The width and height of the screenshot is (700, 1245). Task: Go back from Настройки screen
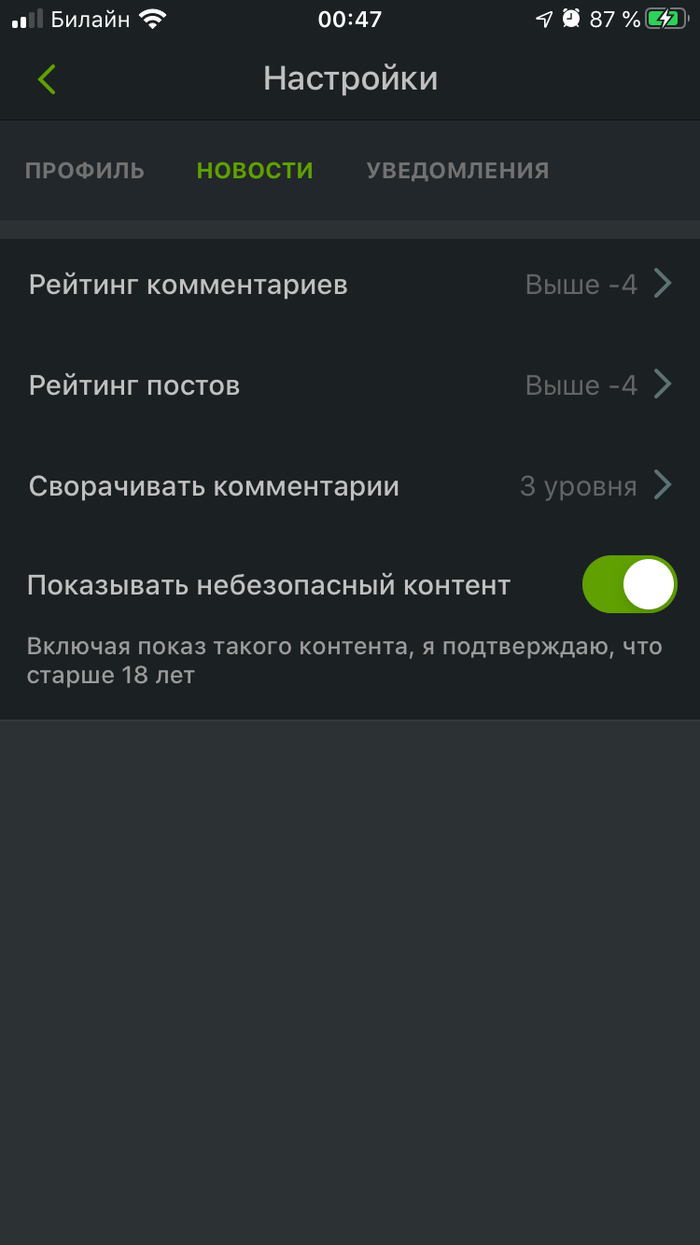pyautogui.click(x=46, y=79)
